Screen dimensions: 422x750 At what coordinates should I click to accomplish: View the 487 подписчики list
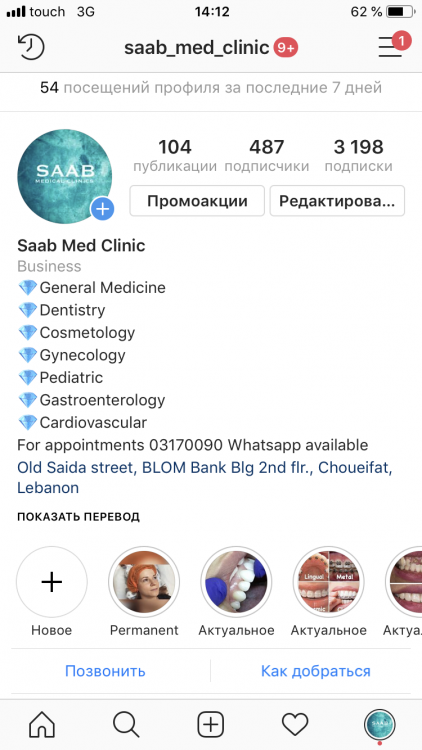tap(267, 155)
